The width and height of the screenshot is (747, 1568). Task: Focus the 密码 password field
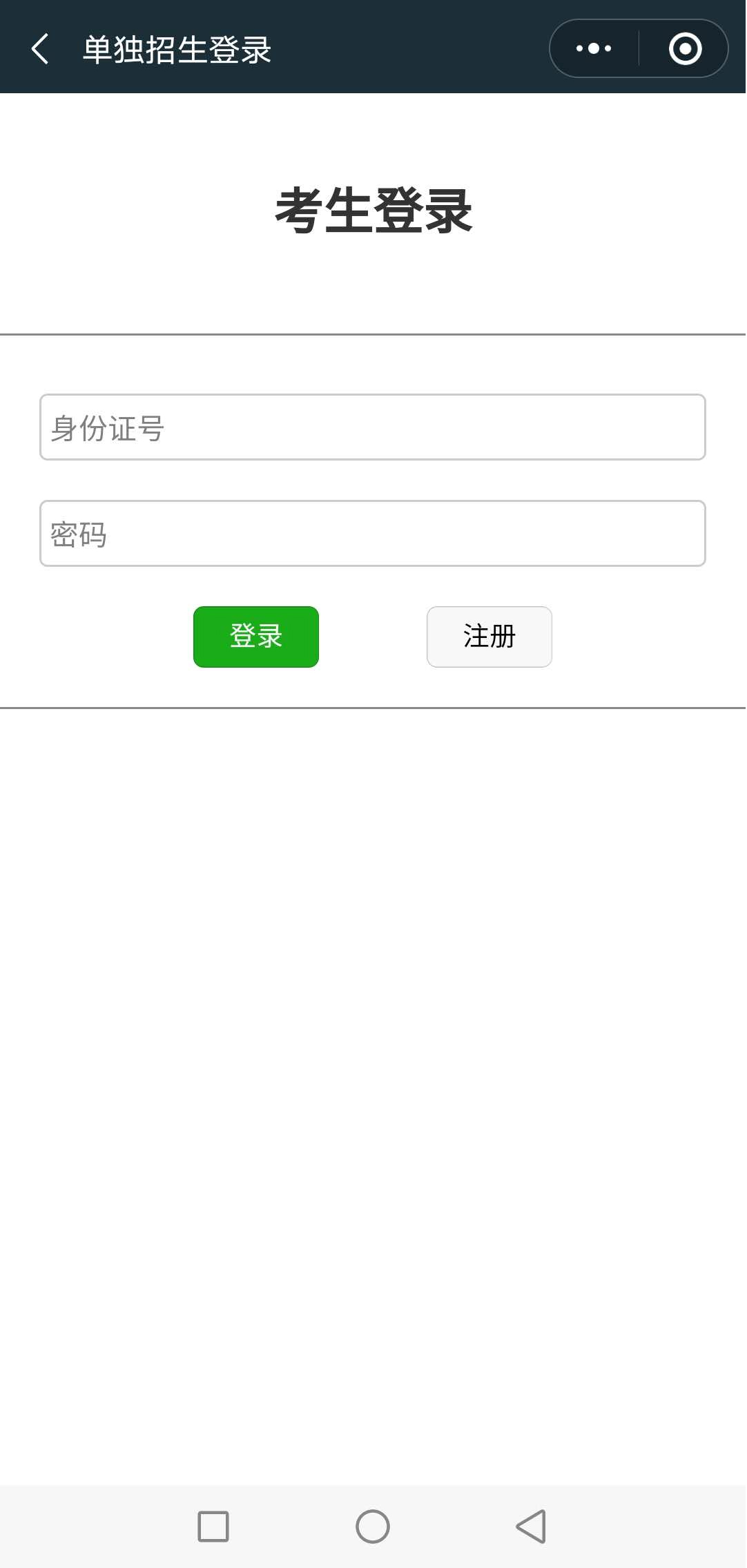373,534
